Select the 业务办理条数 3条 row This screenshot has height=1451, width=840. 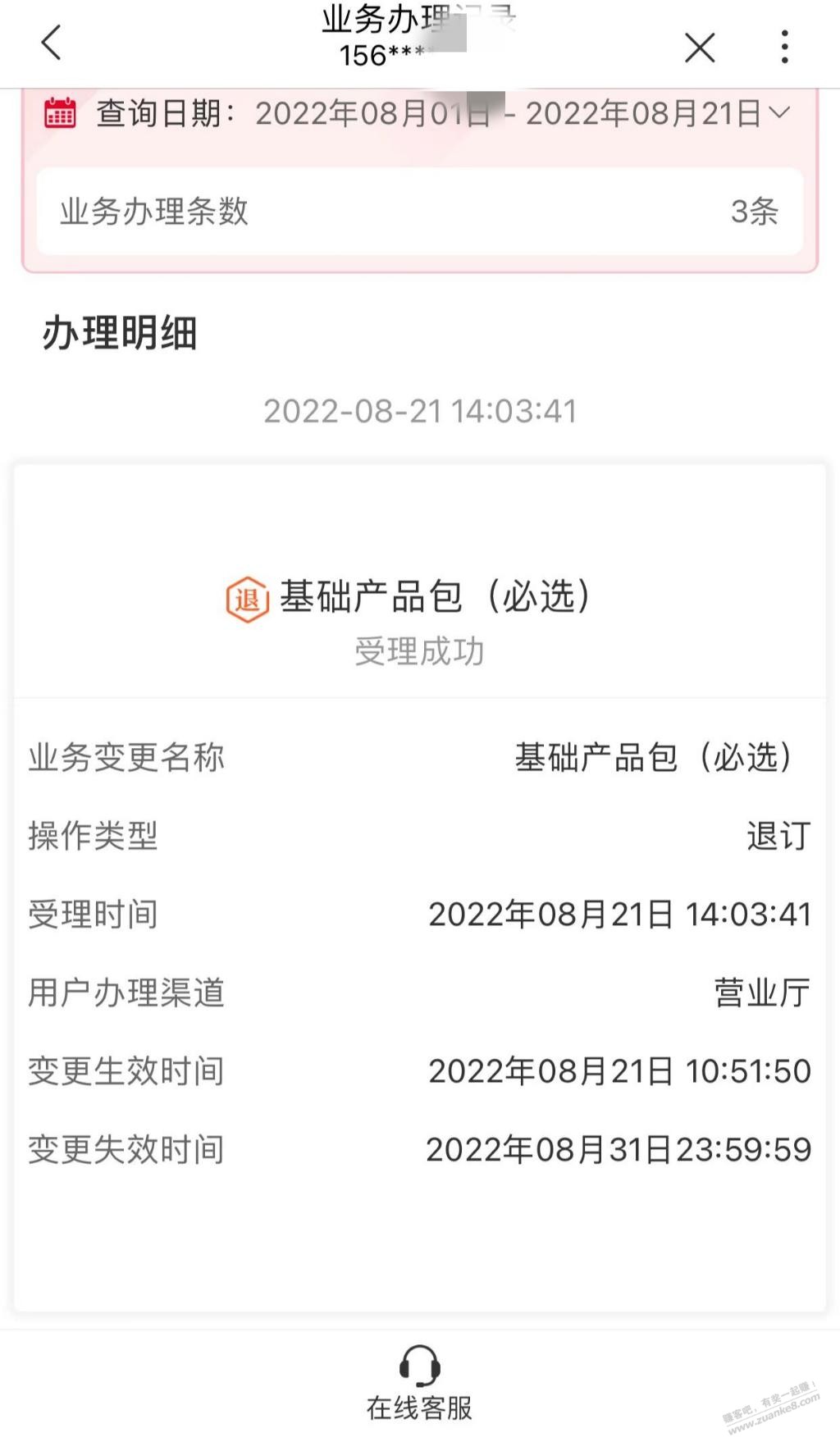[420, 212]
